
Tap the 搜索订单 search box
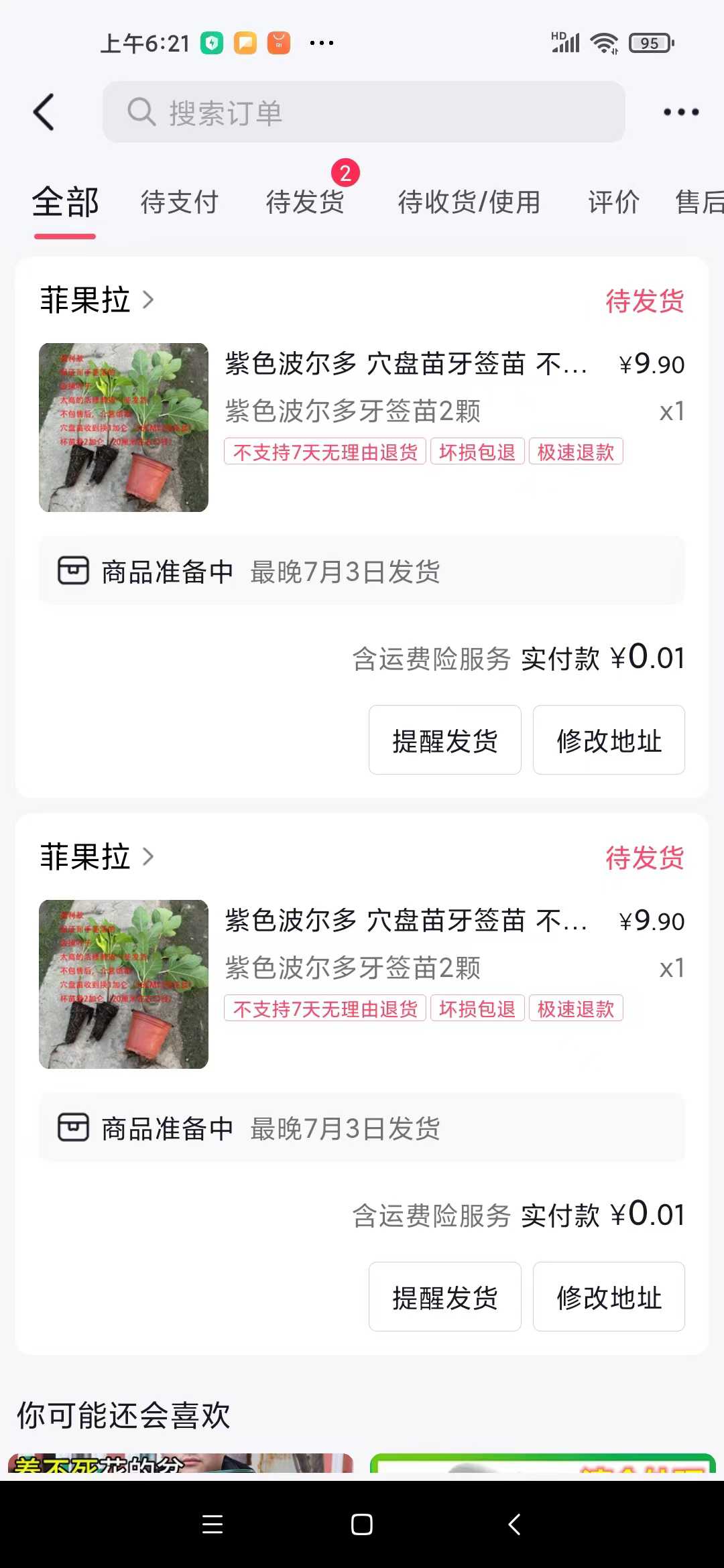(x=363, y=112)
